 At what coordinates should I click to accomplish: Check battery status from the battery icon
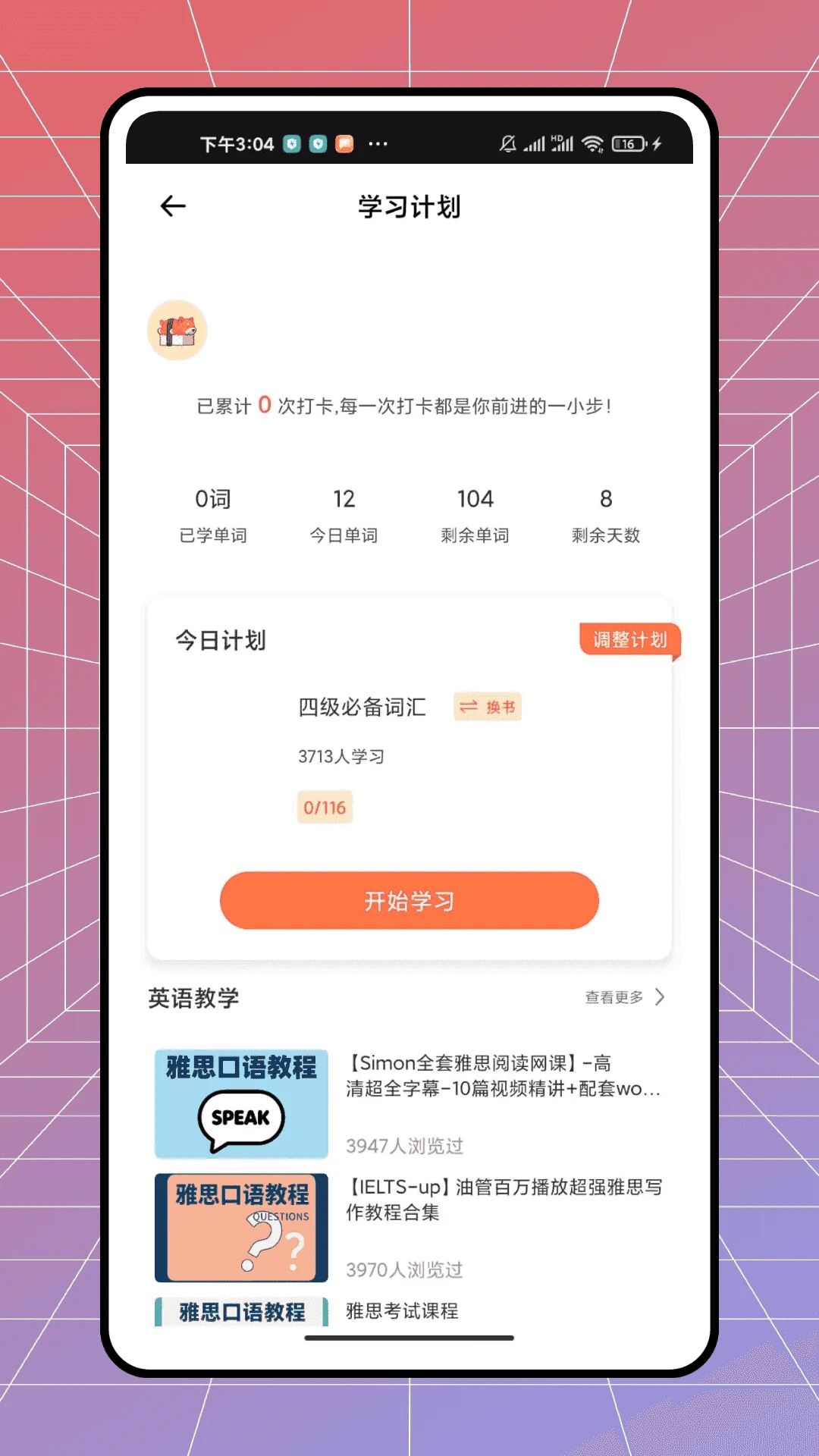click(x=629, y=143)
